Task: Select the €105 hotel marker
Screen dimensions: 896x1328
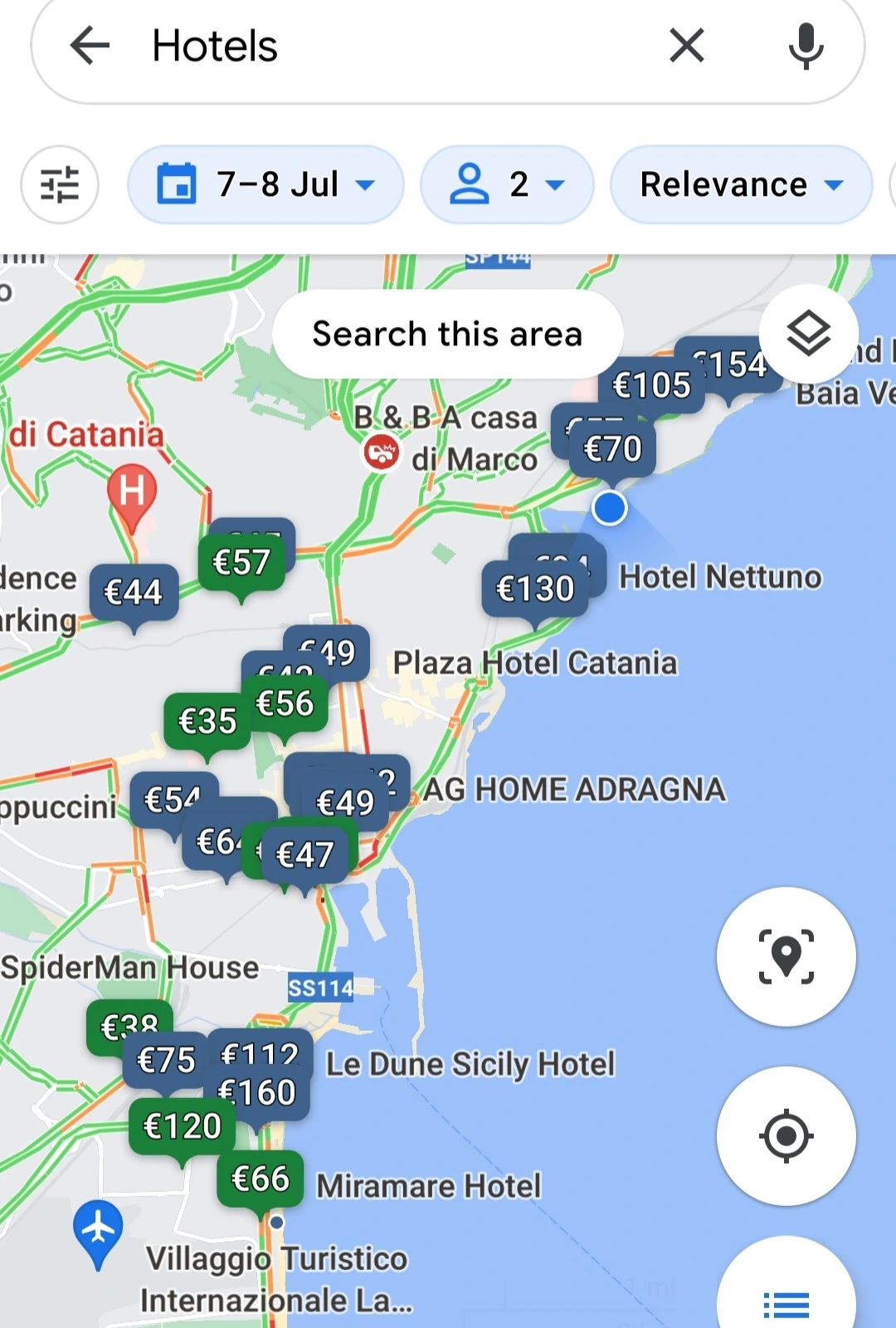Action: coord(650,386)
